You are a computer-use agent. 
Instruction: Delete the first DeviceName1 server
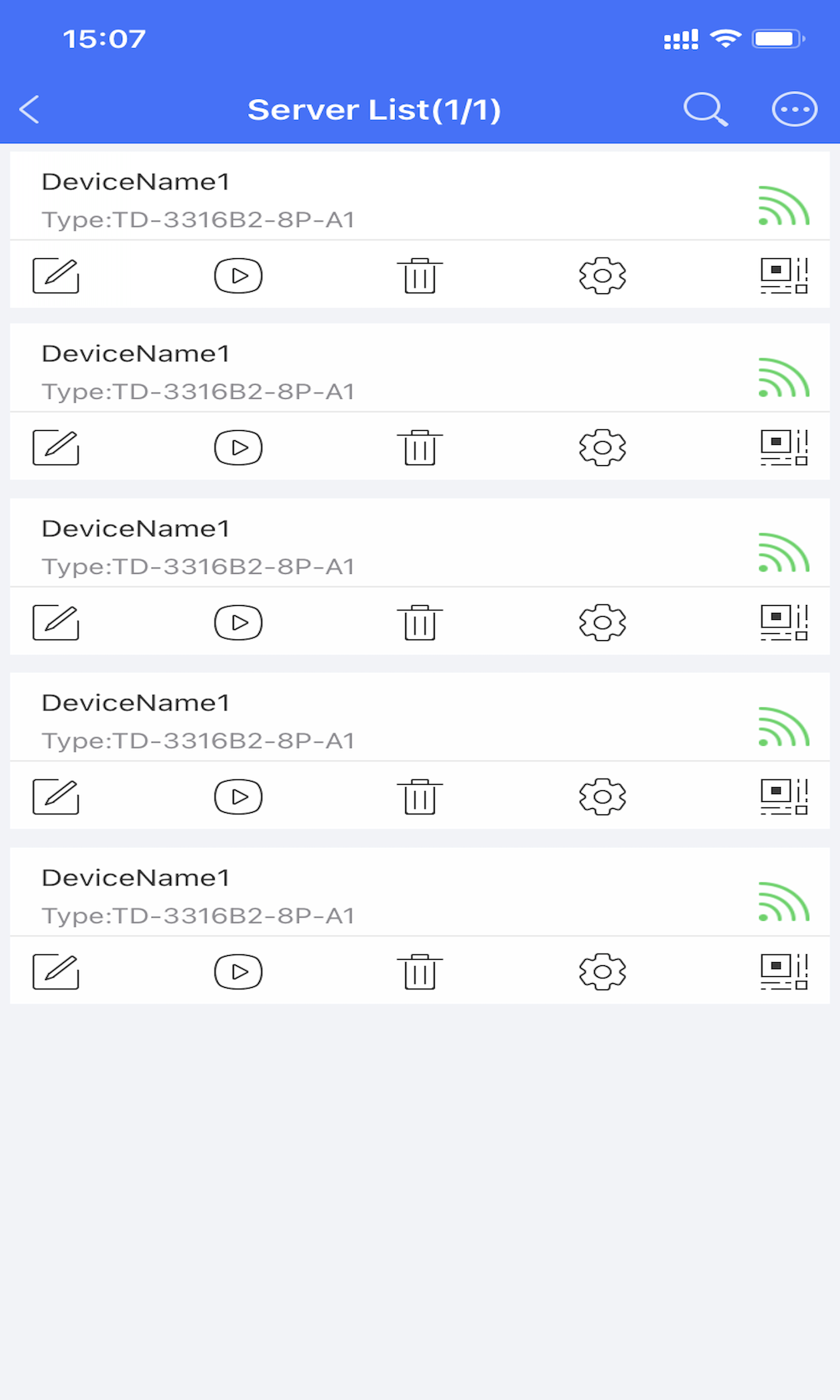click(x=420, y=276)
